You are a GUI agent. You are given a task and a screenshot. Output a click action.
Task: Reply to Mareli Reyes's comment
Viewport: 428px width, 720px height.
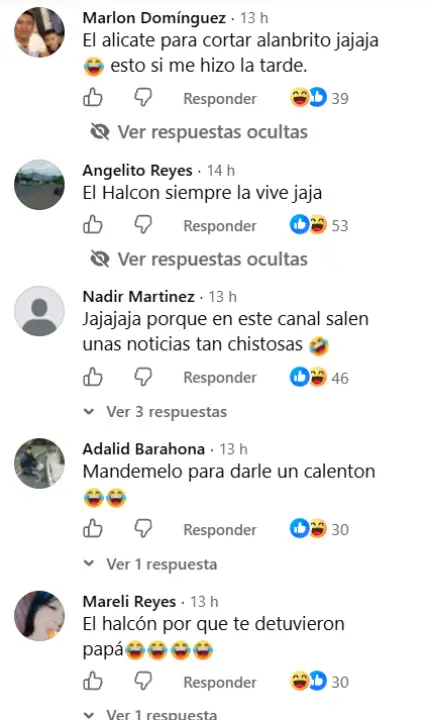pos(220,682)
